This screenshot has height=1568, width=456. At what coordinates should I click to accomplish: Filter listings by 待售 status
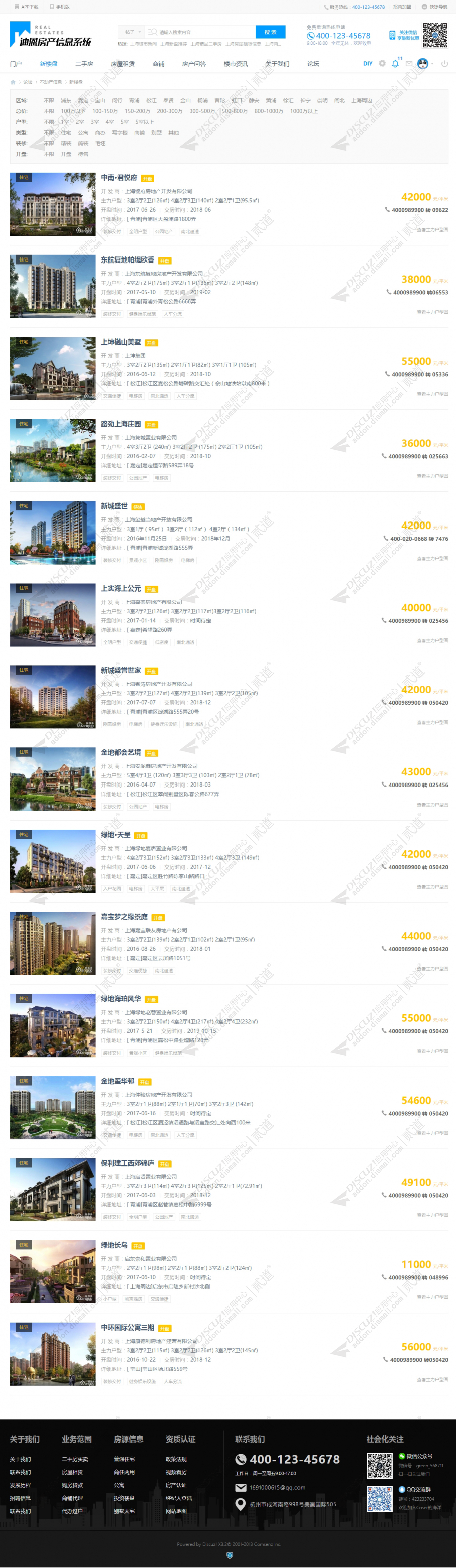(x=83, y=155)
